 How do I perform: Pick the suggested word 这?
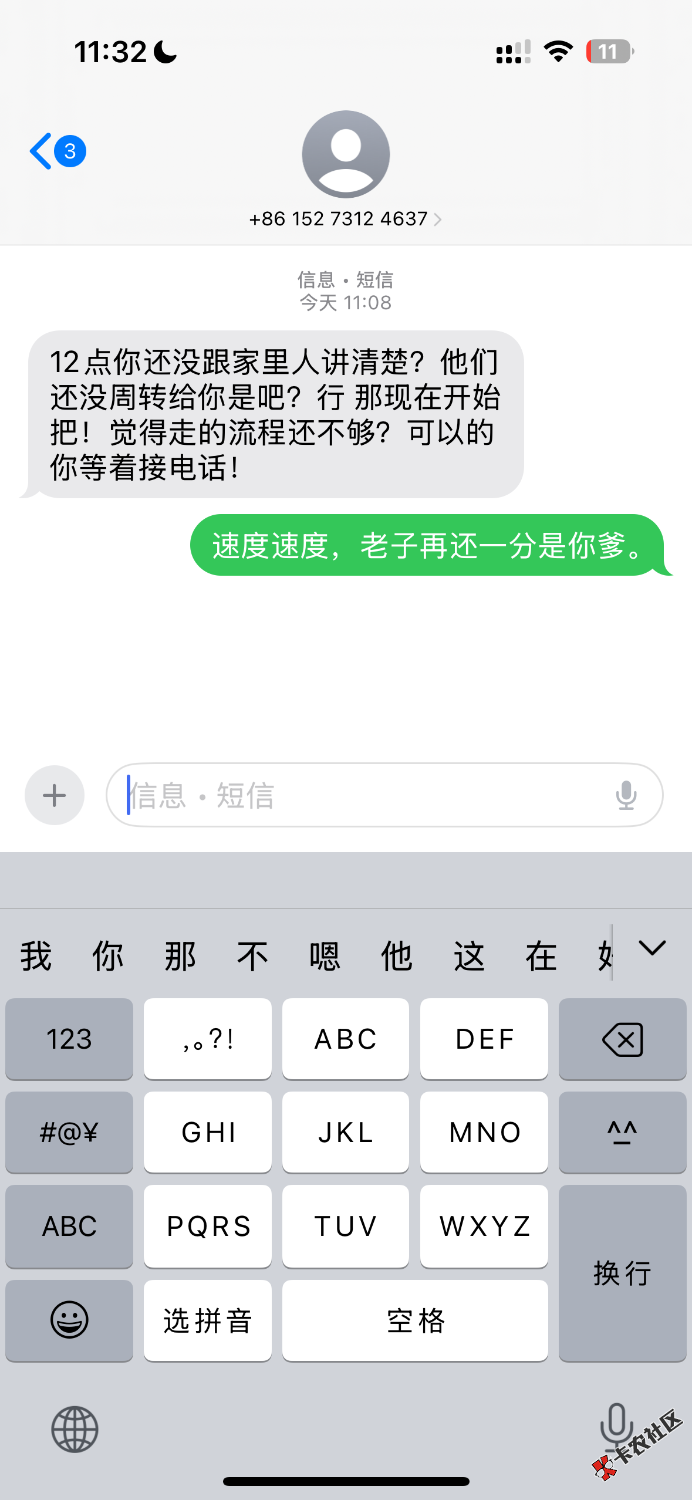pyautogui.click(x=469, y=957)
